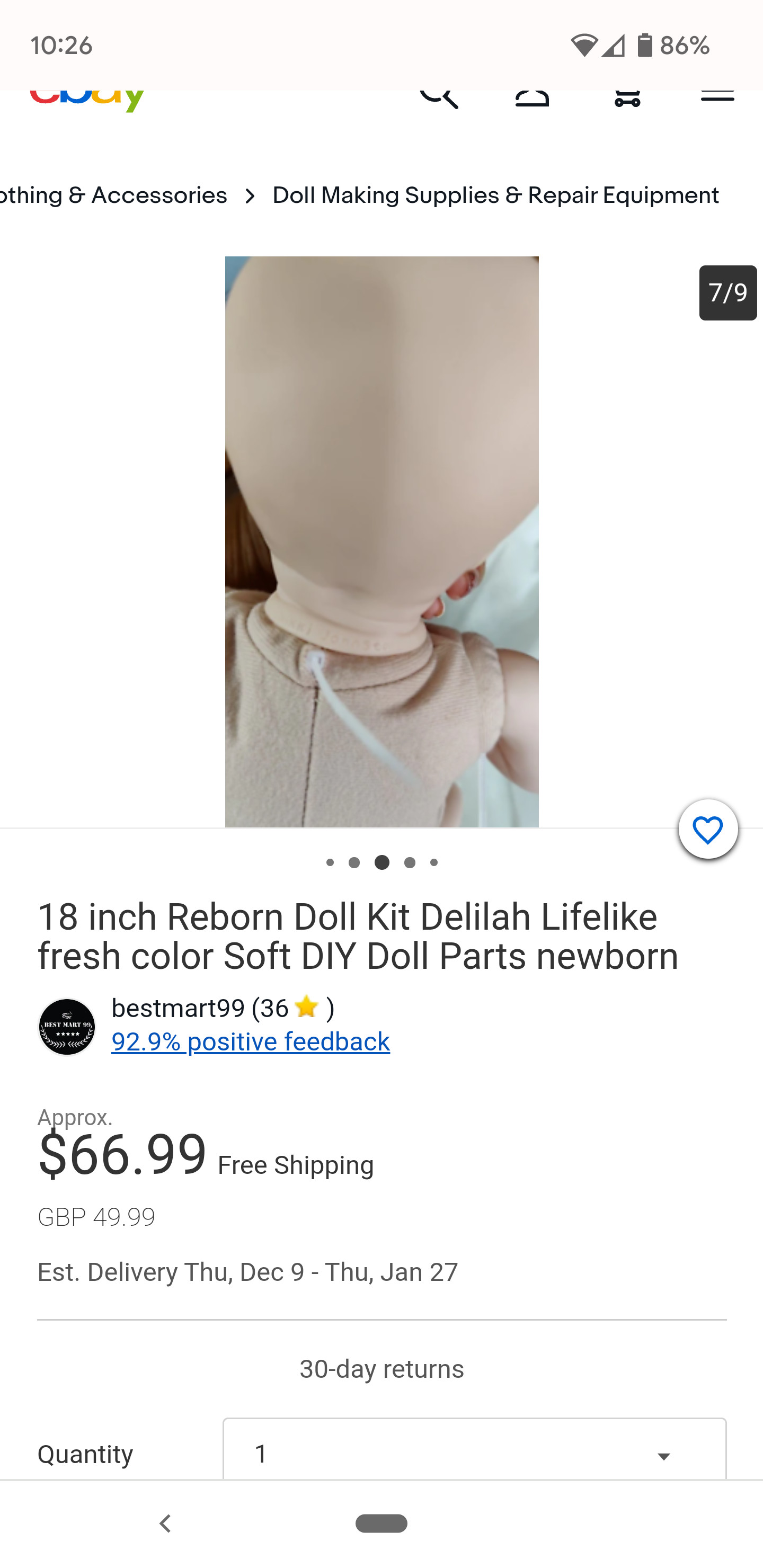Open Clothing & Accessories breadcrumb
Viewport: 763px width, 1568px height.
113,195
